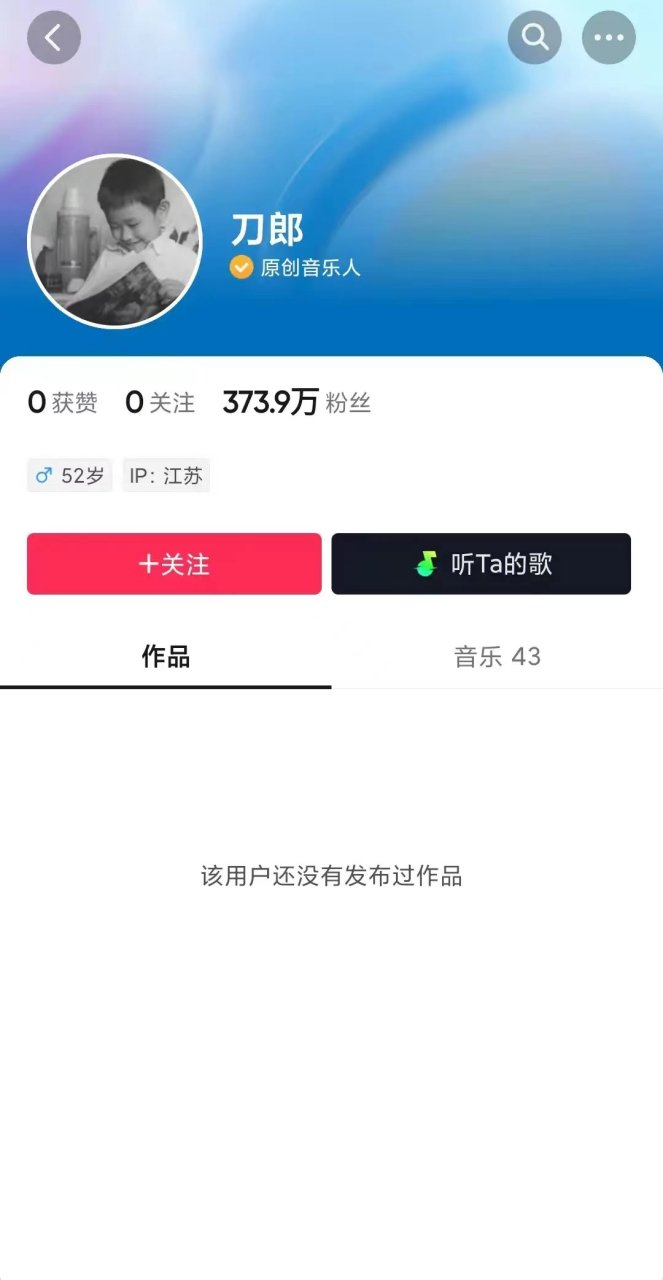Switch to the 音乐 43 tab
Viewport: 663px width, 1280px height.
[497, 657]
